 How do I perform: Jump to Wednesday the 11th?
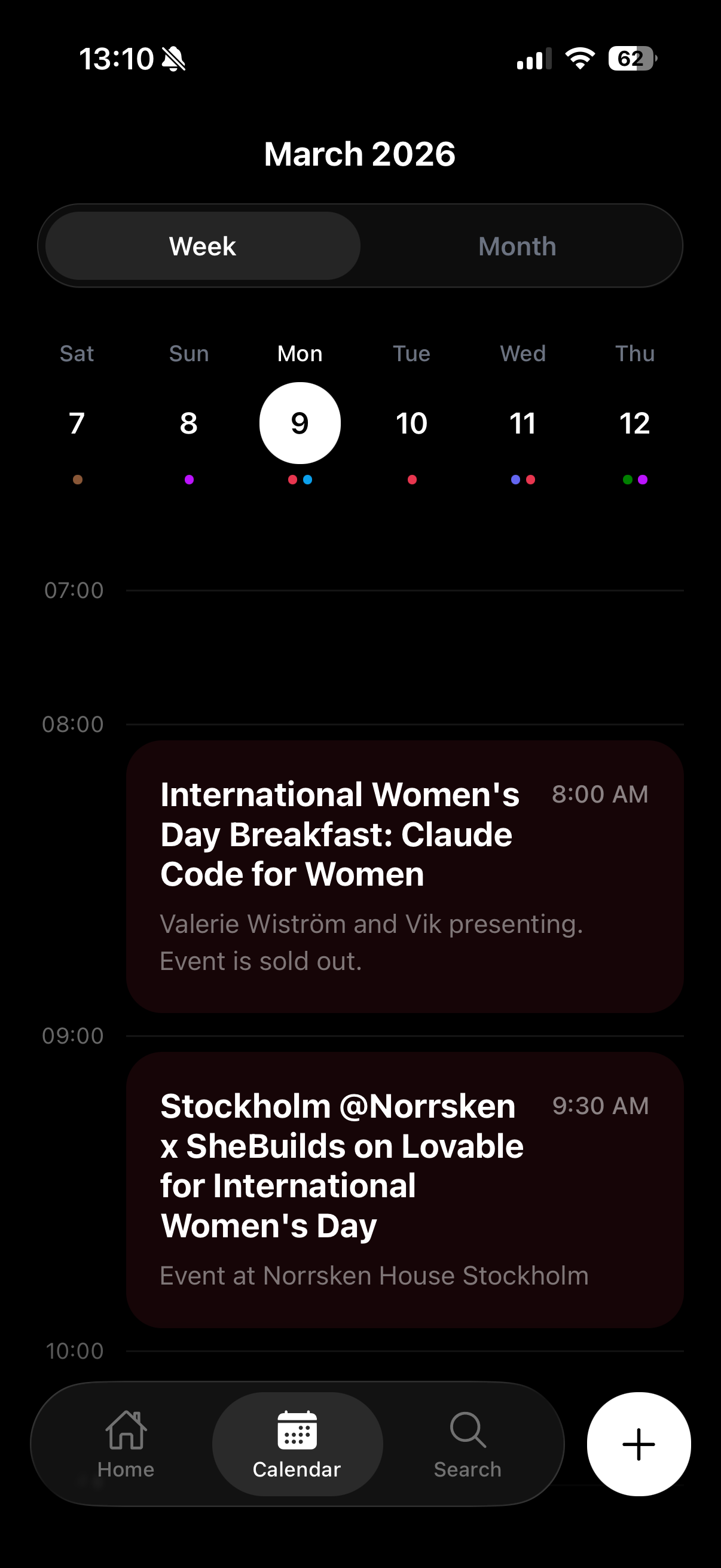523,423
